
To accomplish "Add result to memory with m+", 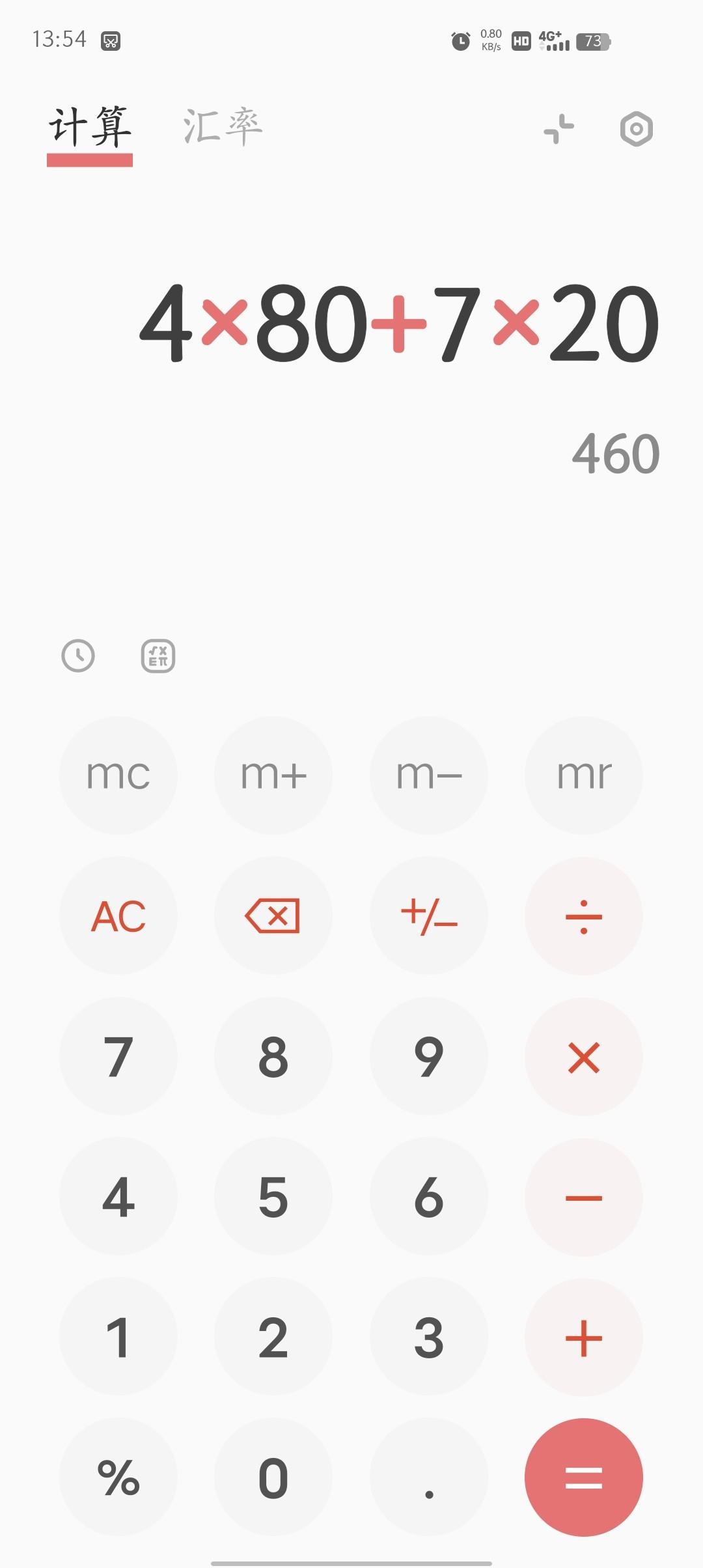I will [273, 775].
